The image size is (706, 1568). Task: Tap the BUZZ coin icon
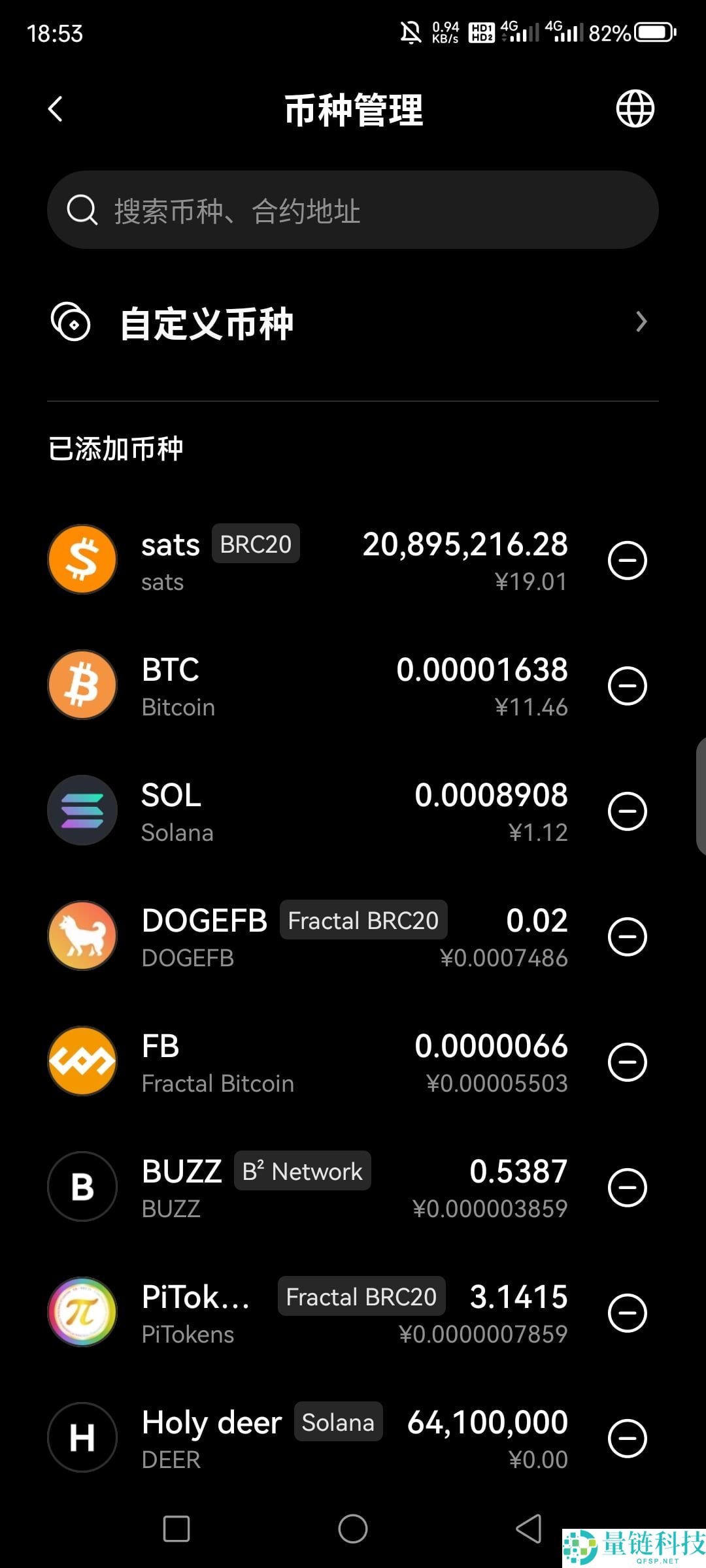pyautogui.click(x=82, y=1186)
